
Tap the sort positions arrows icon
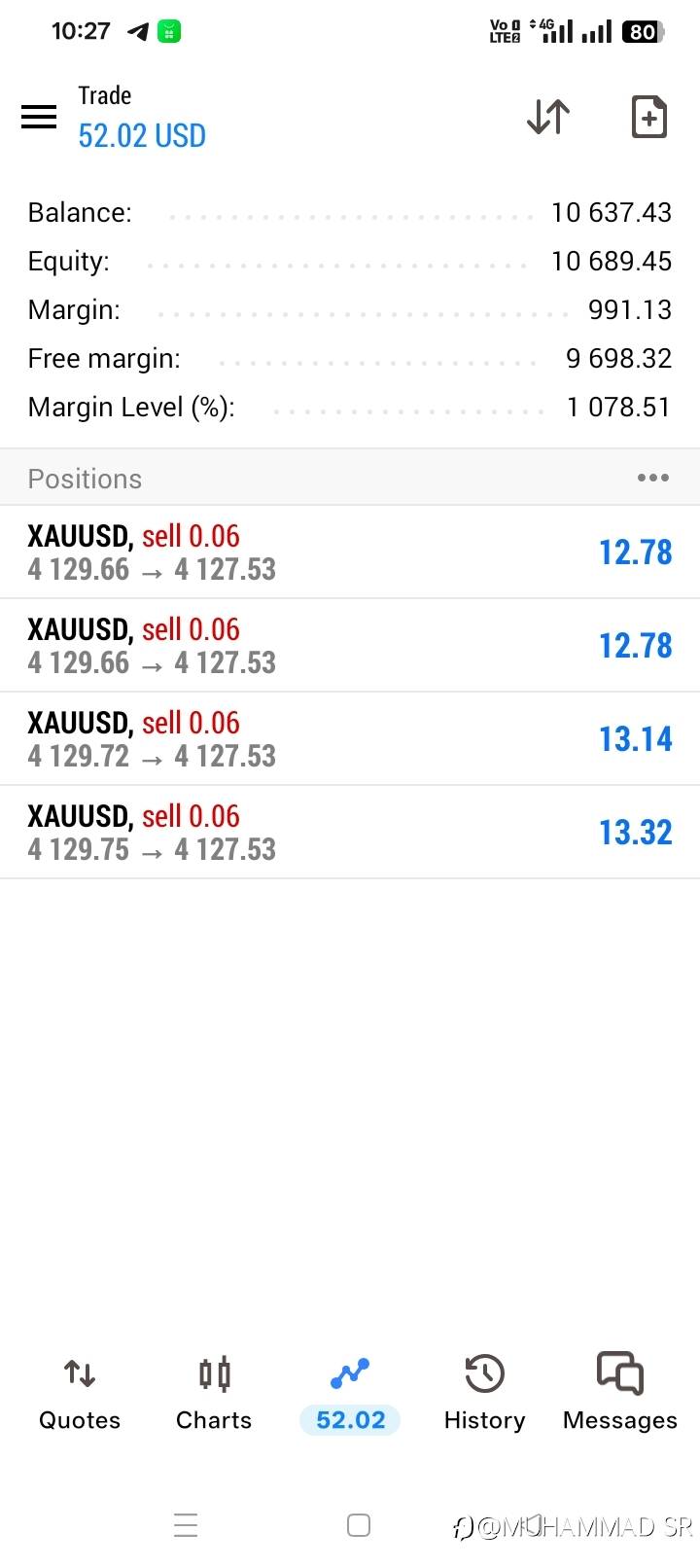(548, 117)
